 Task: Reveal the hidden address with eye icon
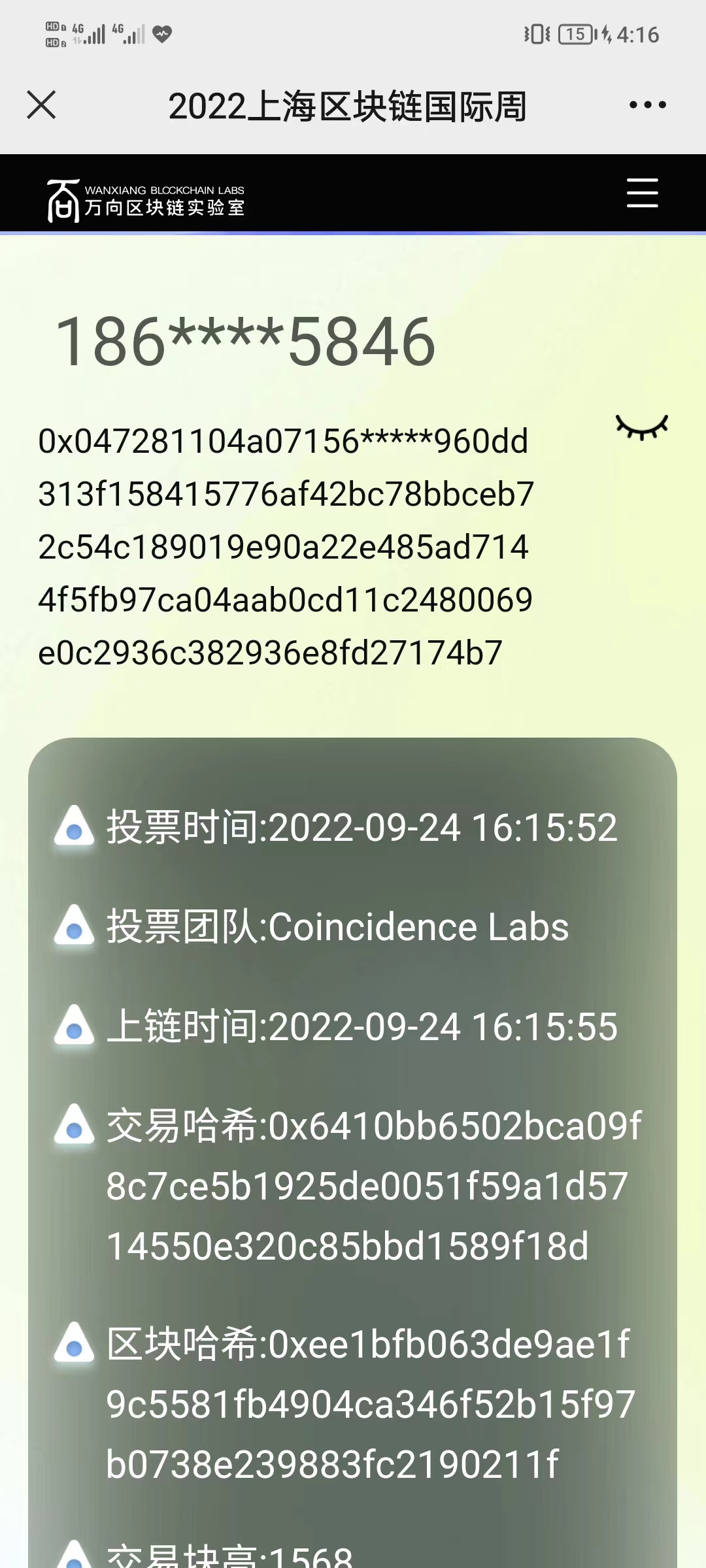coord(641,428)
